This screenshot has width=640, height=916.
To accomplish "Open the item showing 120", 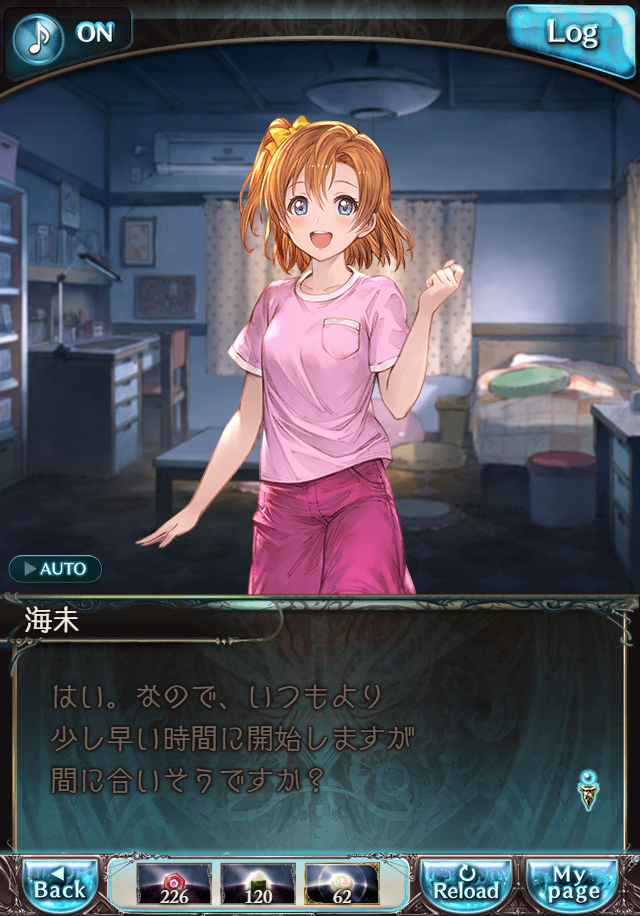I will (257, 884).
